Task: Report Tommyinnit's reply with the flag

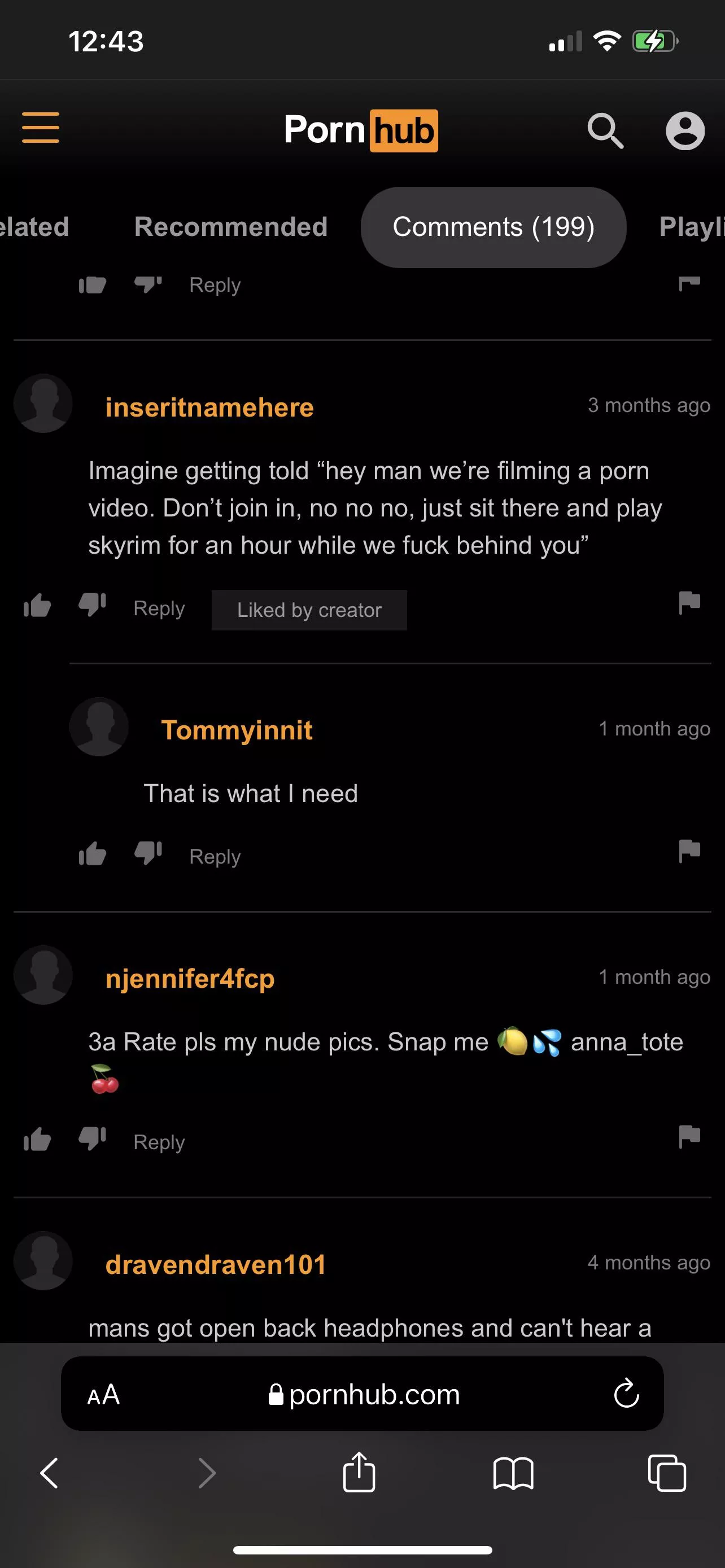Action: (689, 851)
